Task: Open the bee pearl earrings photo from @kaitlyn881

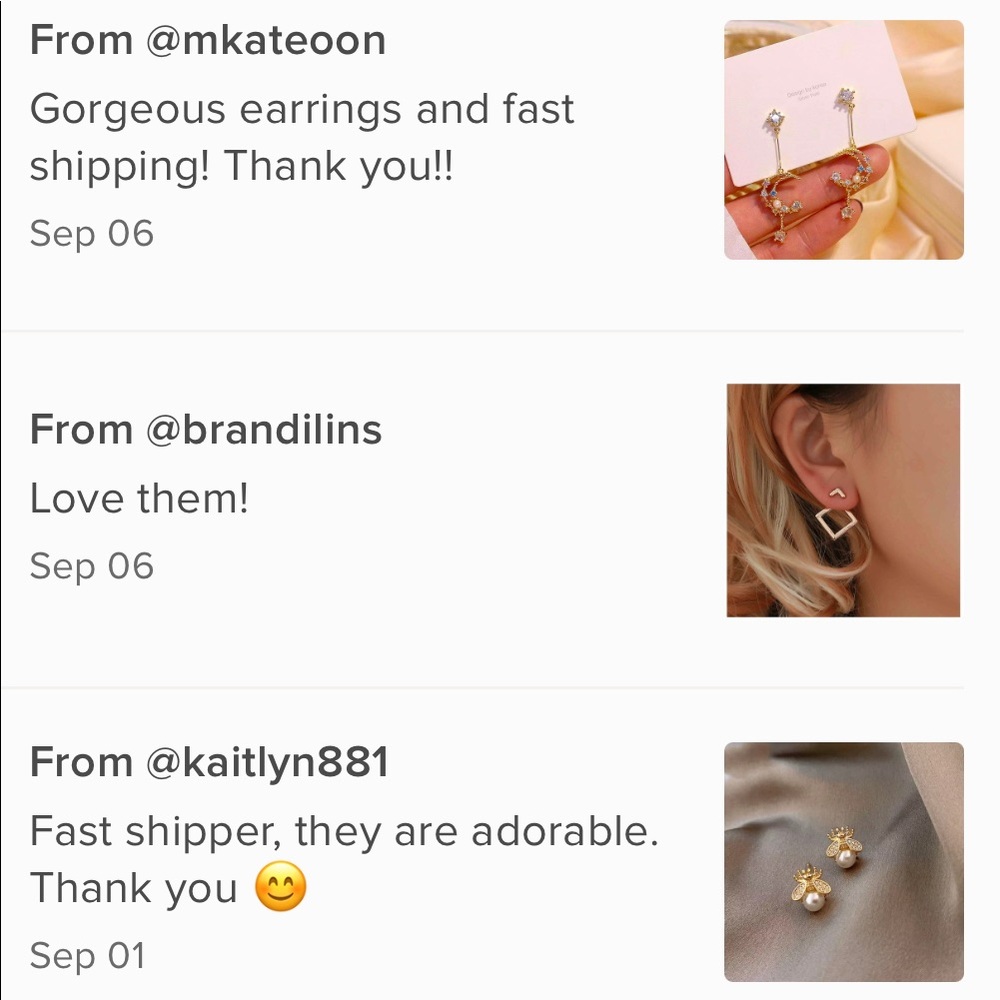Action: 843,861
